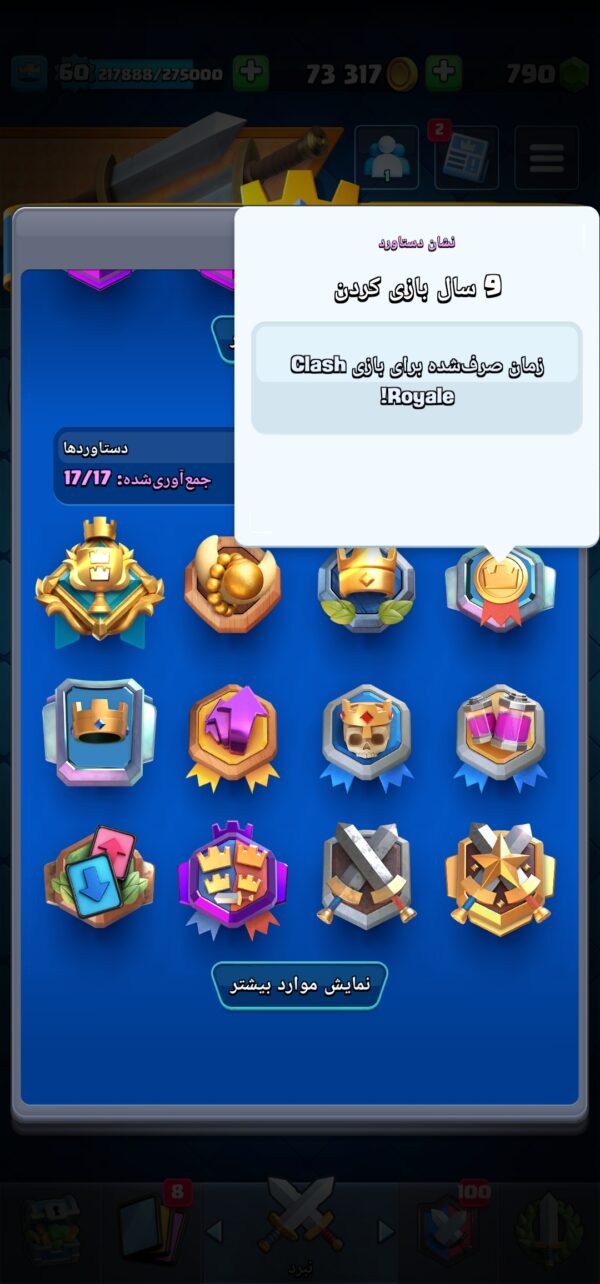Open the pink elixir barrels badge
600x1284 pixels.
[x=500, y=735]
